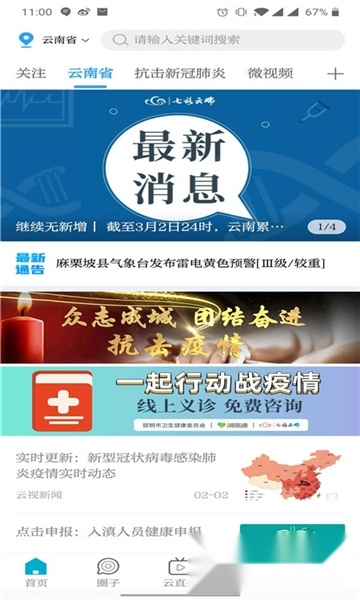Go to the 首页 bottom tab

[36, 573]
